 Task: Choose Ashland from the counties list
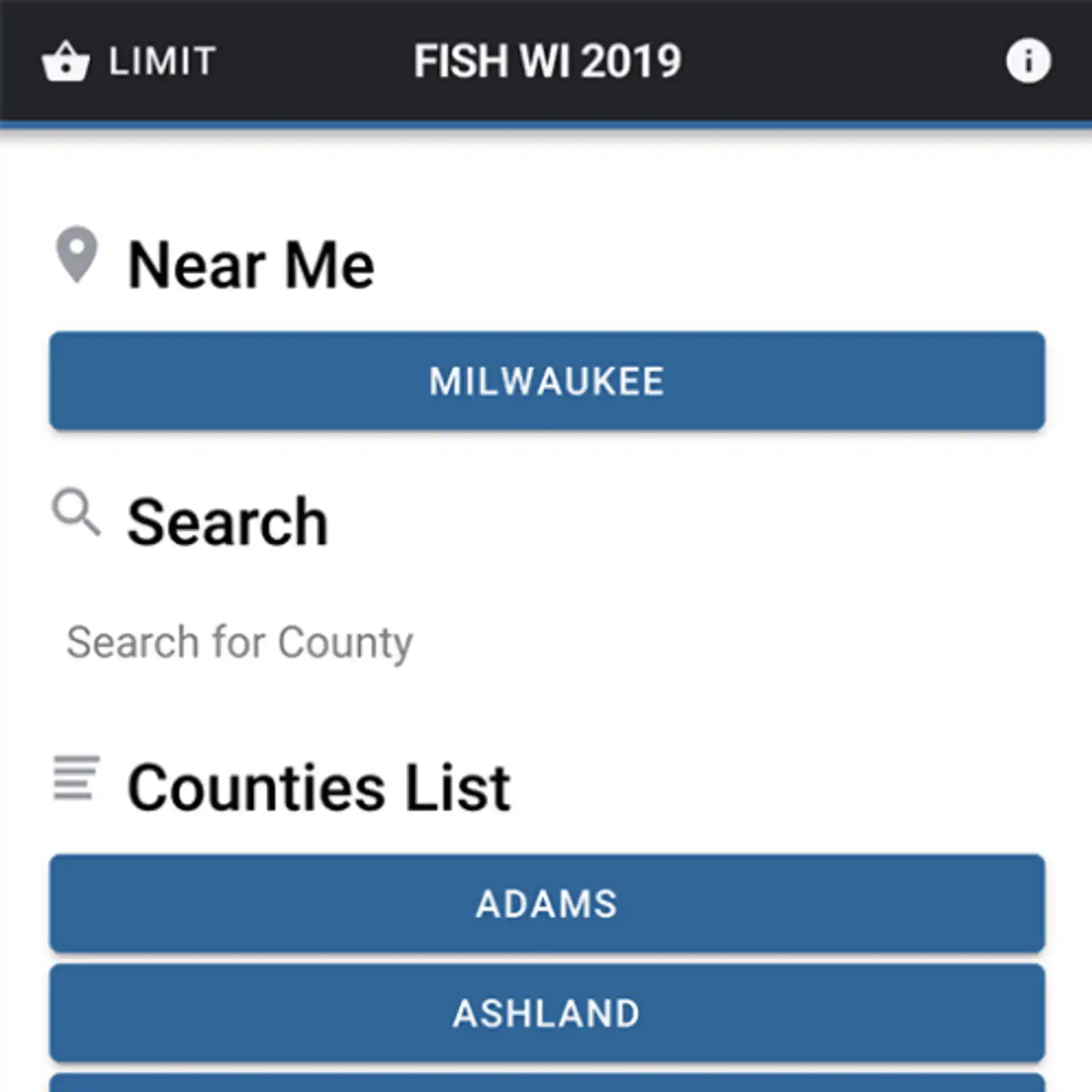pyautogui.click(x=547, y=1013)
